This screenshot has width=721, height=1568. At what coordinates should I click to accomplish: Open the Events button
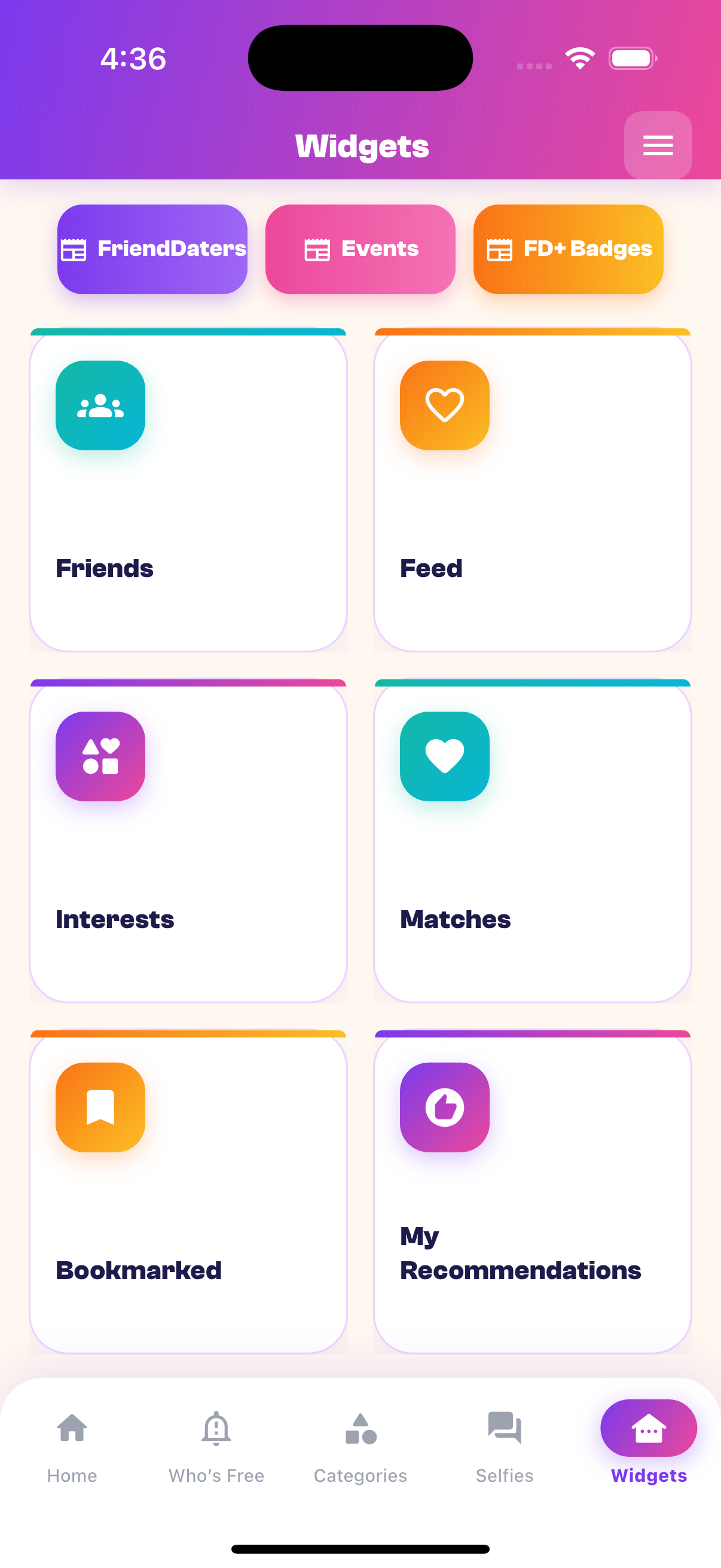pyautogui.click(x=360, y=249)
